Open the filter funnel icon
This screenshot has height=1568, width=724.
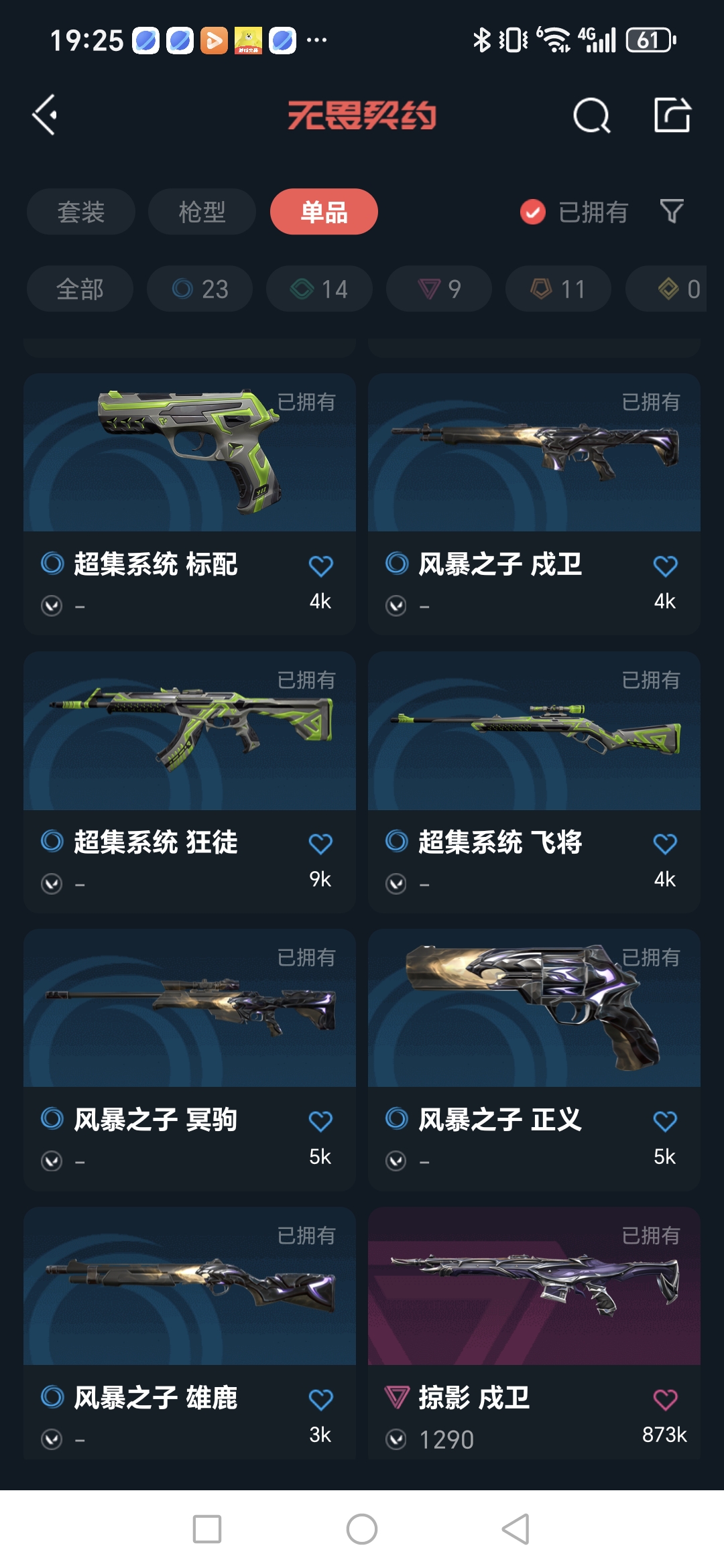pos(672,212)
